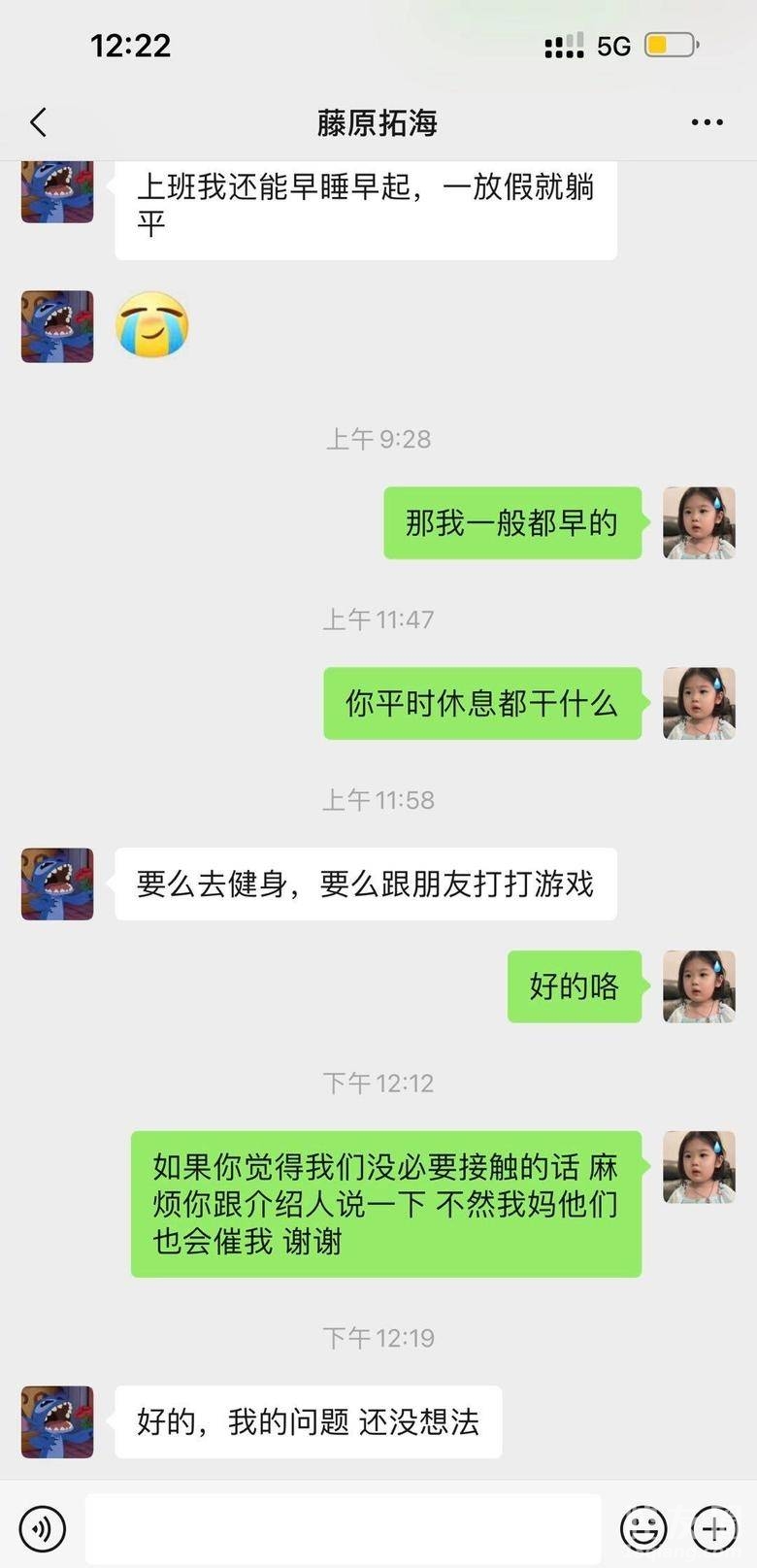This screenshot has height=1568, width=757.
Task: Go back to the chat list
Action: [39, 123]
